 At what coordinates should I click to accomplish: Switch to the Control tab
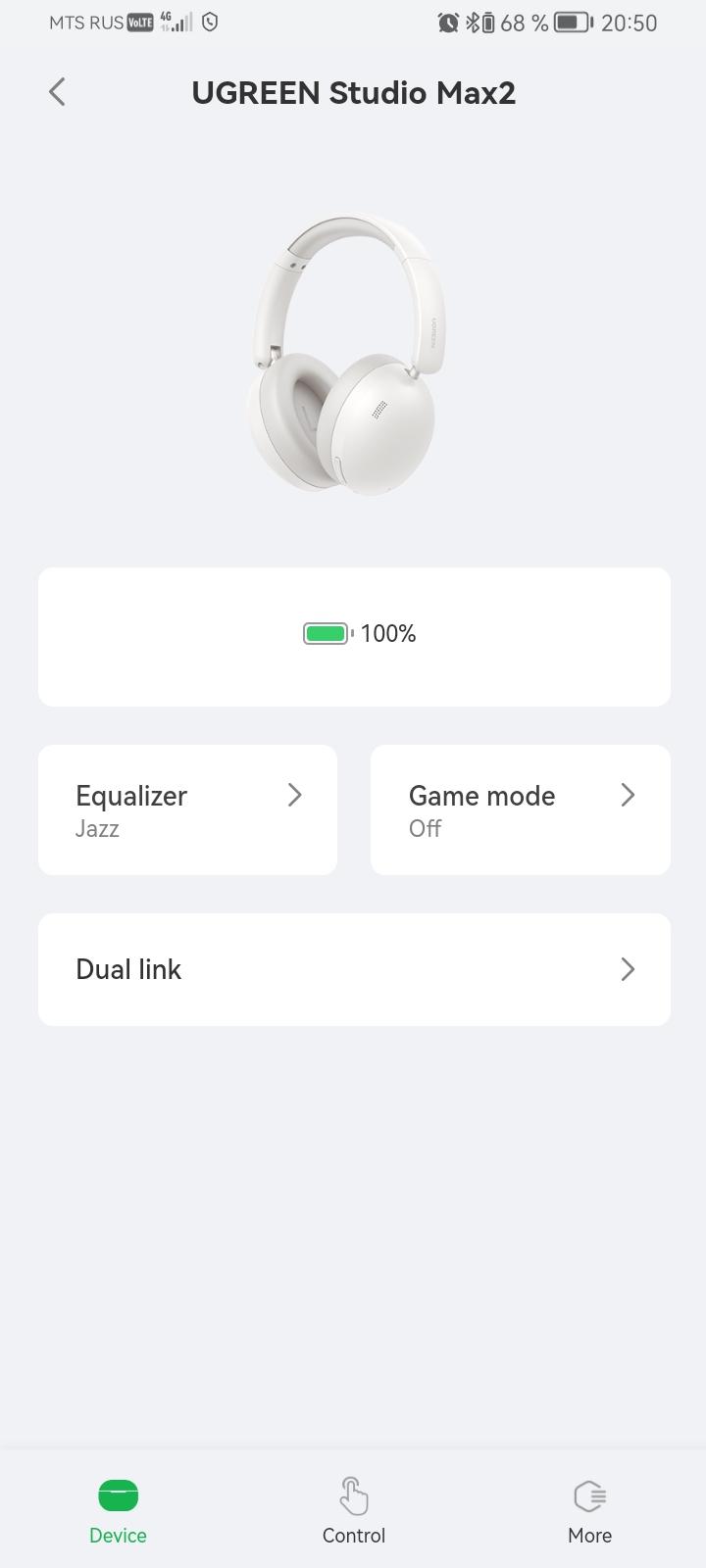pyautogui.click(x=354, y=1510)
